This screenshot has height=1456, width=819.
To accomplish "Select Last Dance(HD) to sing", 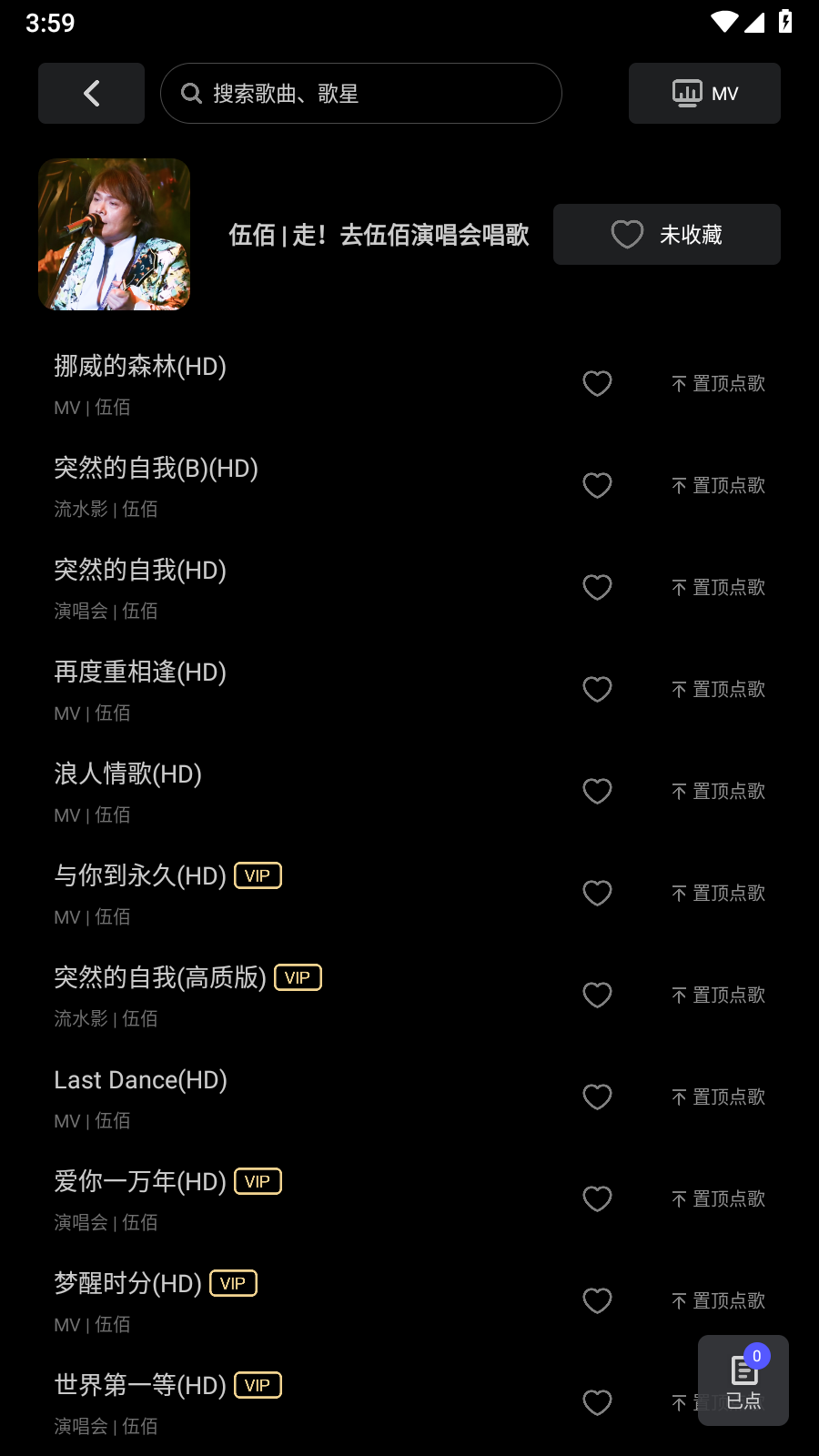I will click(141, 1080).
